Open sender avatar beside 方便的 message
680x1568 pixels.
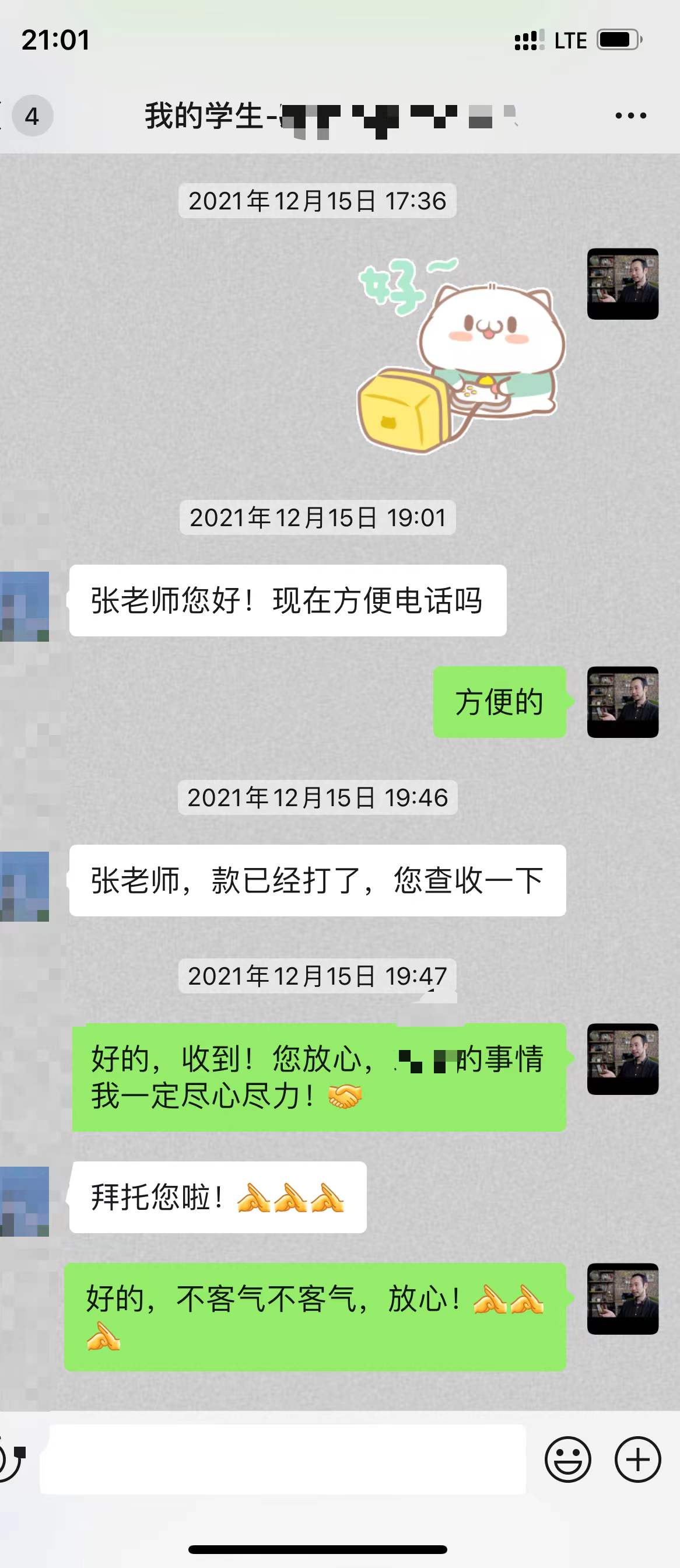622,702
